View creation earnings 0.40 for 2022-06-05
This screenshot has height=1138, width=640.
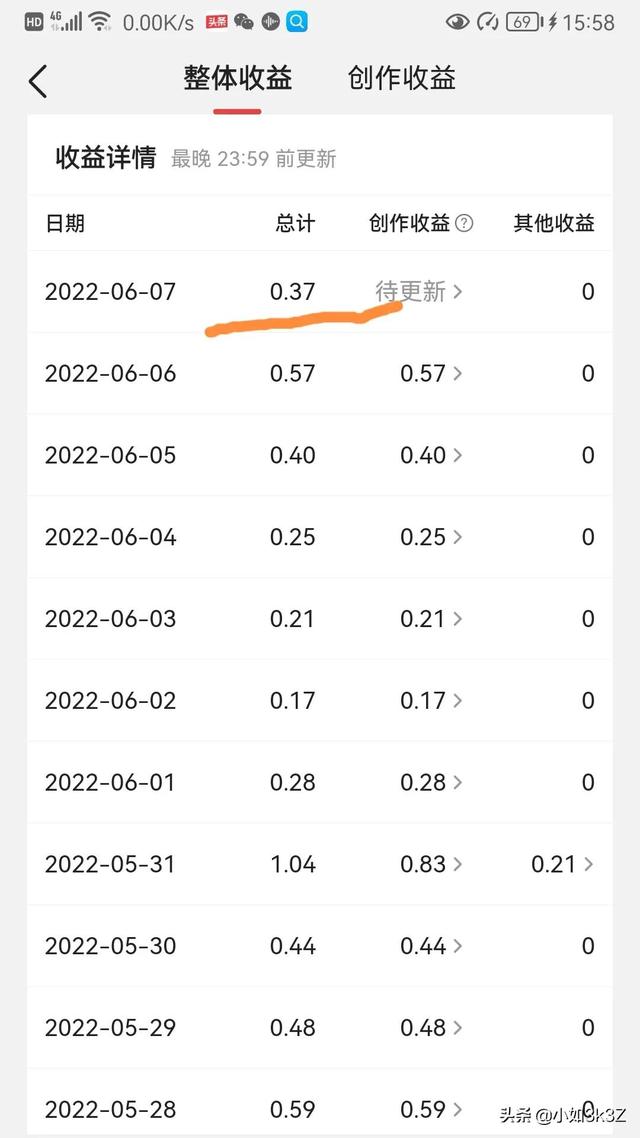point(431,455)
